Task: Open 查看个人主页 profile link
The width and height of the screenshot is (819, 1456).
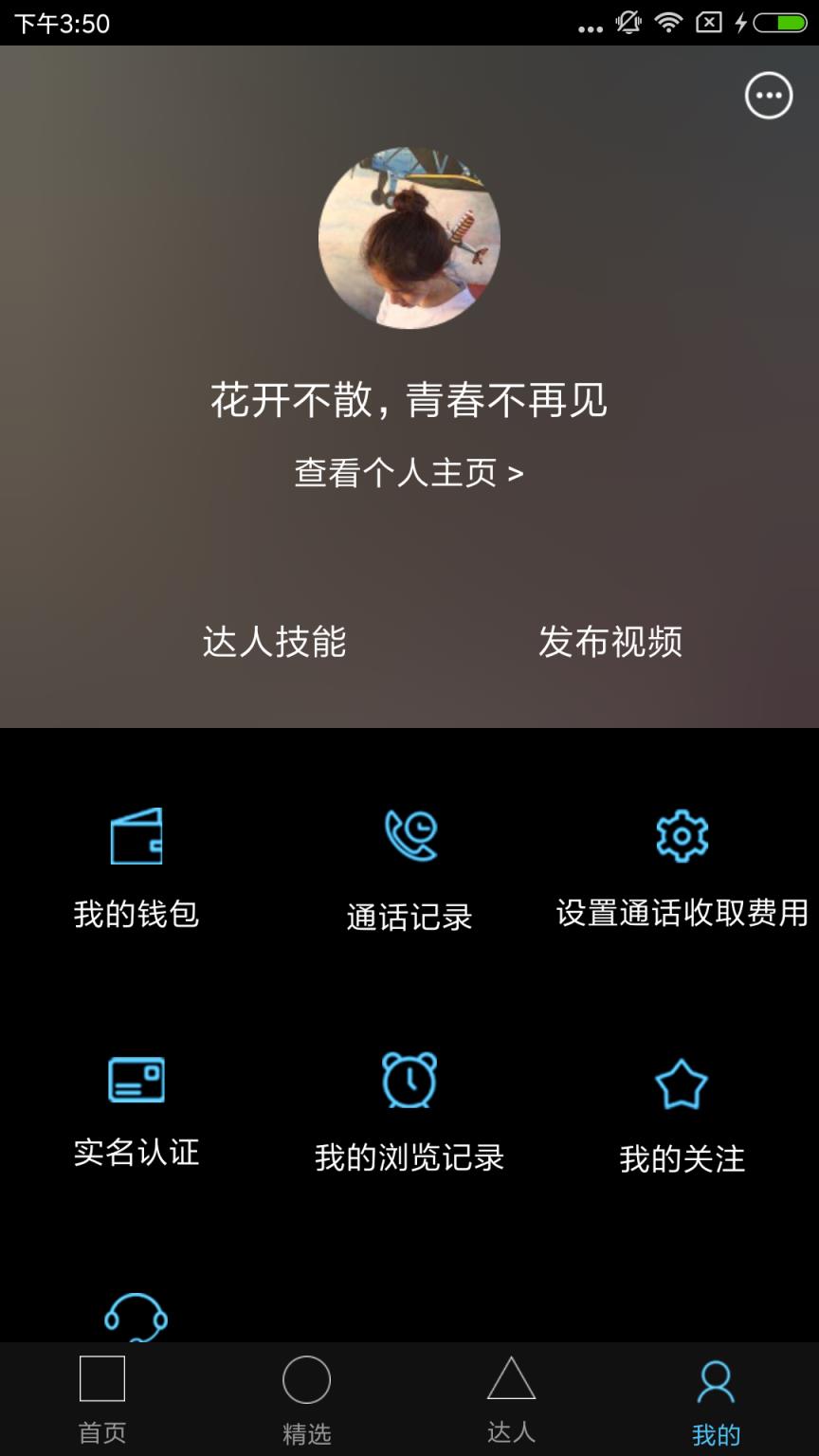Action: pos(409,471)
